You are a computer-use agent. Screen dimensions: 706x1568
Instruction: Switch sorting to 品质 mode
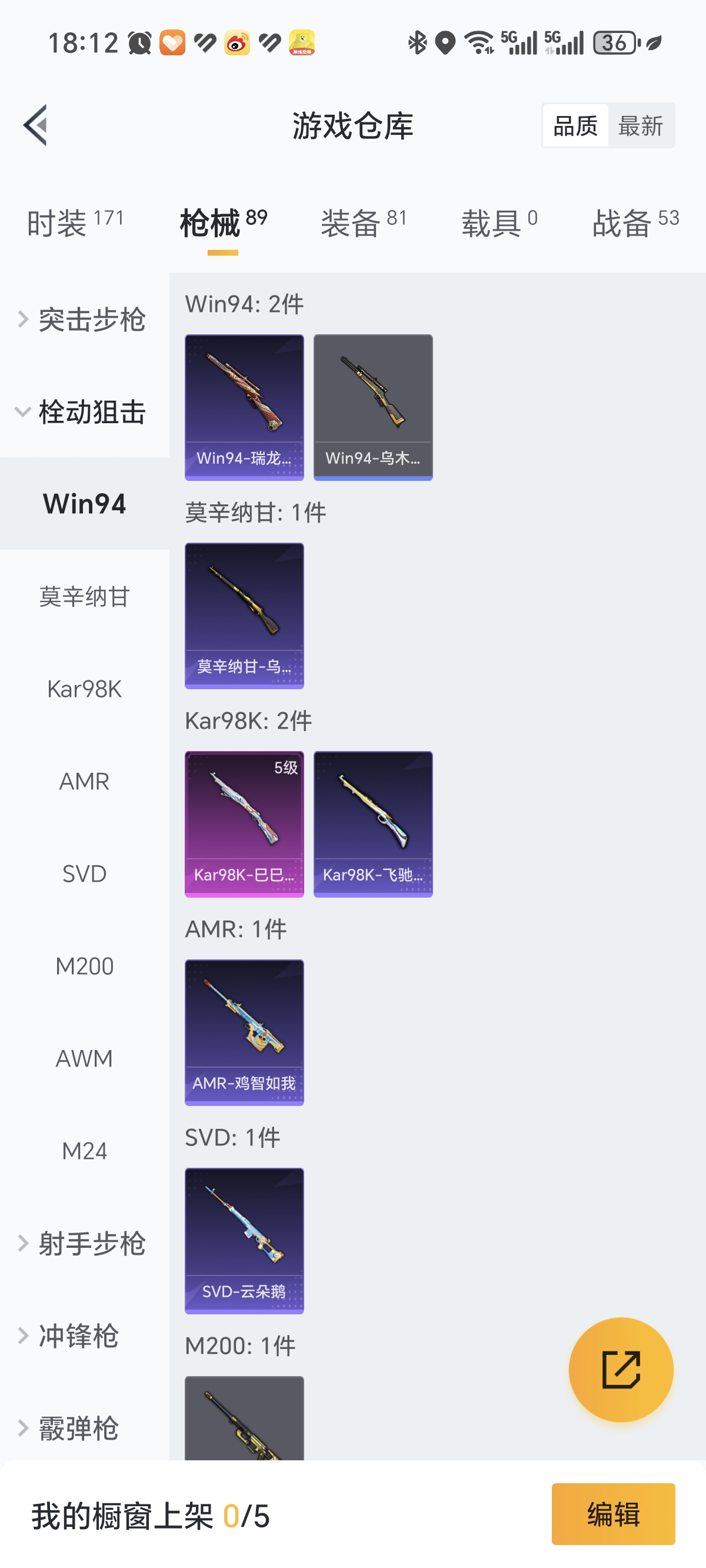click(575, 125)
